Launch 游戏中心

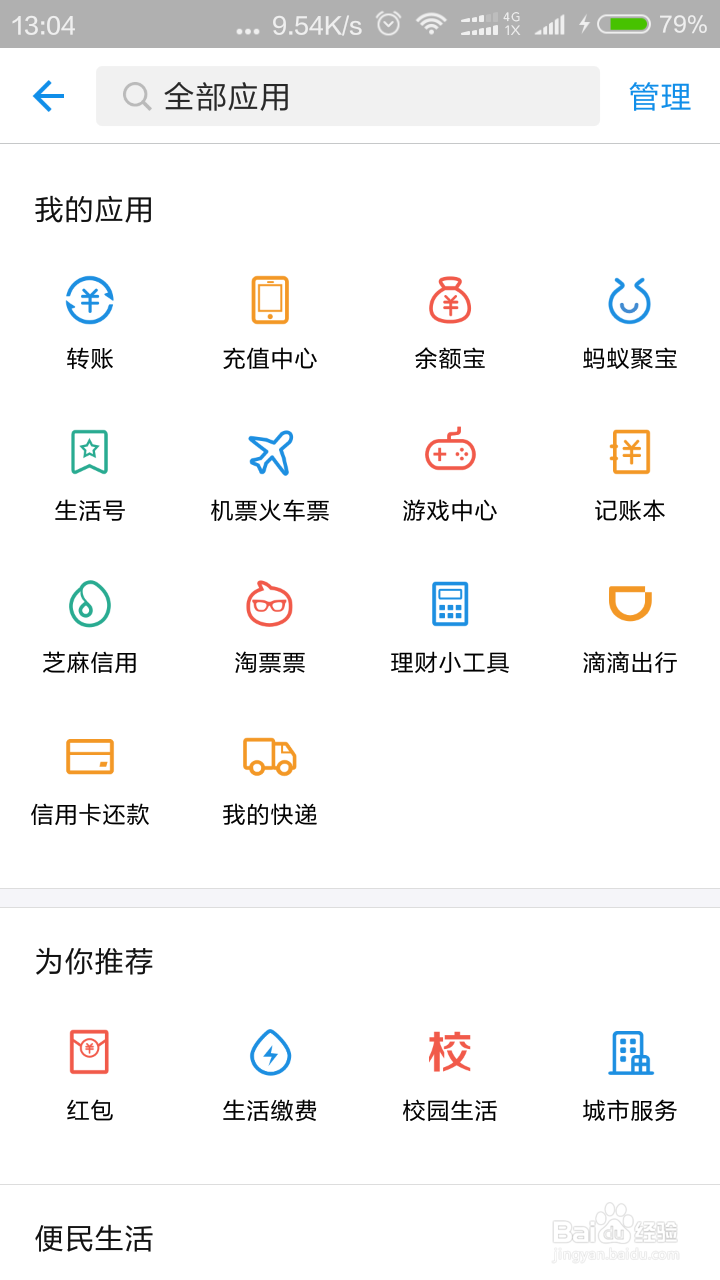tap(450, 474)
